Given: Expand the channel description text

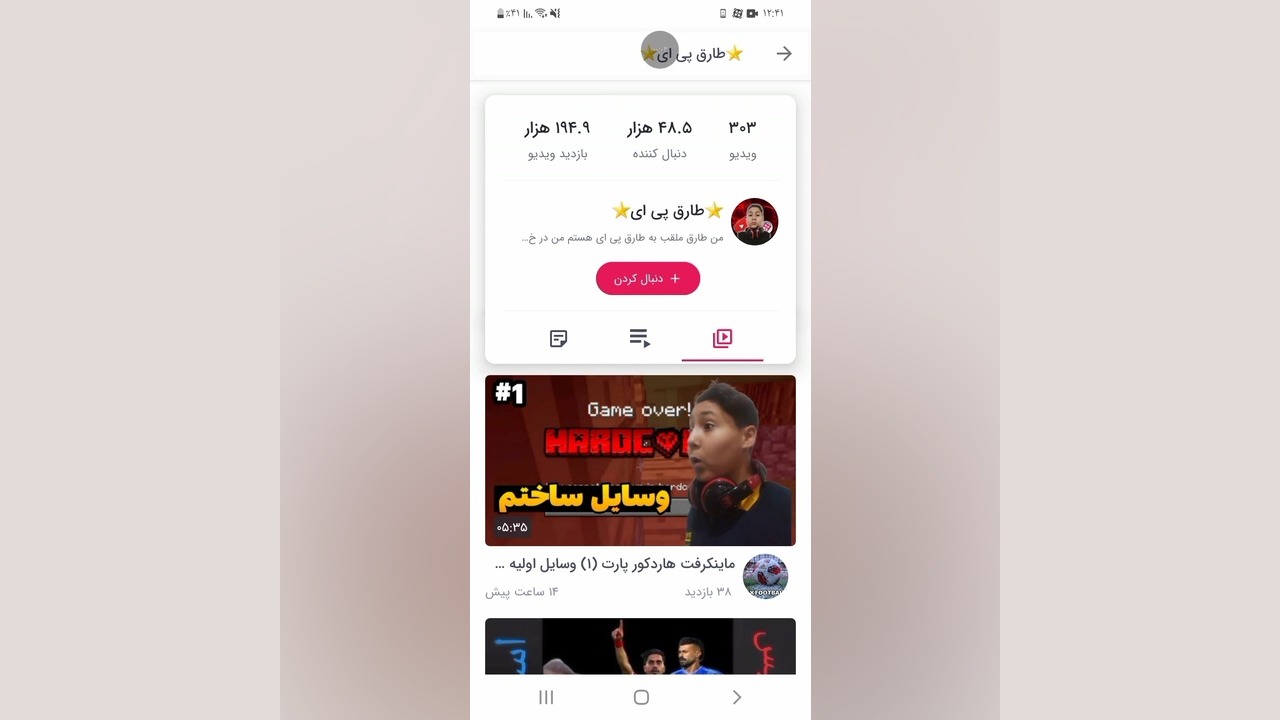Looking at the screenshot, I should (622, 239).
